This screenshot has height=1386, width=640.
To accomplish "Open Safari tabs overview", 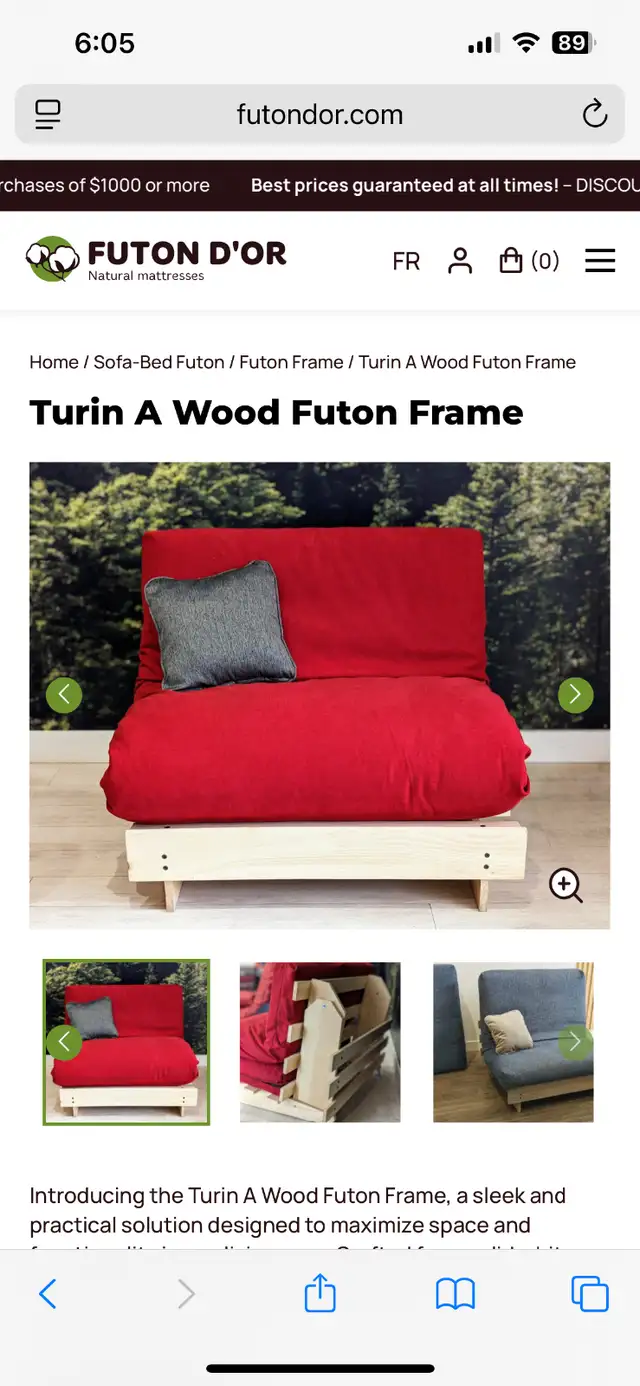I will (590, 1294).
